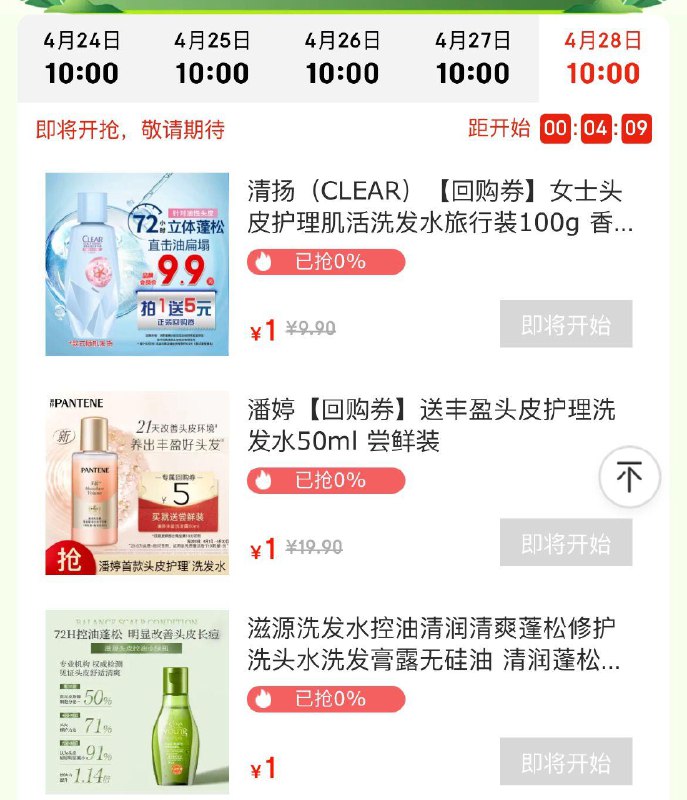Jump back to top with the arrow button
This screenshot has width=687, height=800.
[630, 477]
